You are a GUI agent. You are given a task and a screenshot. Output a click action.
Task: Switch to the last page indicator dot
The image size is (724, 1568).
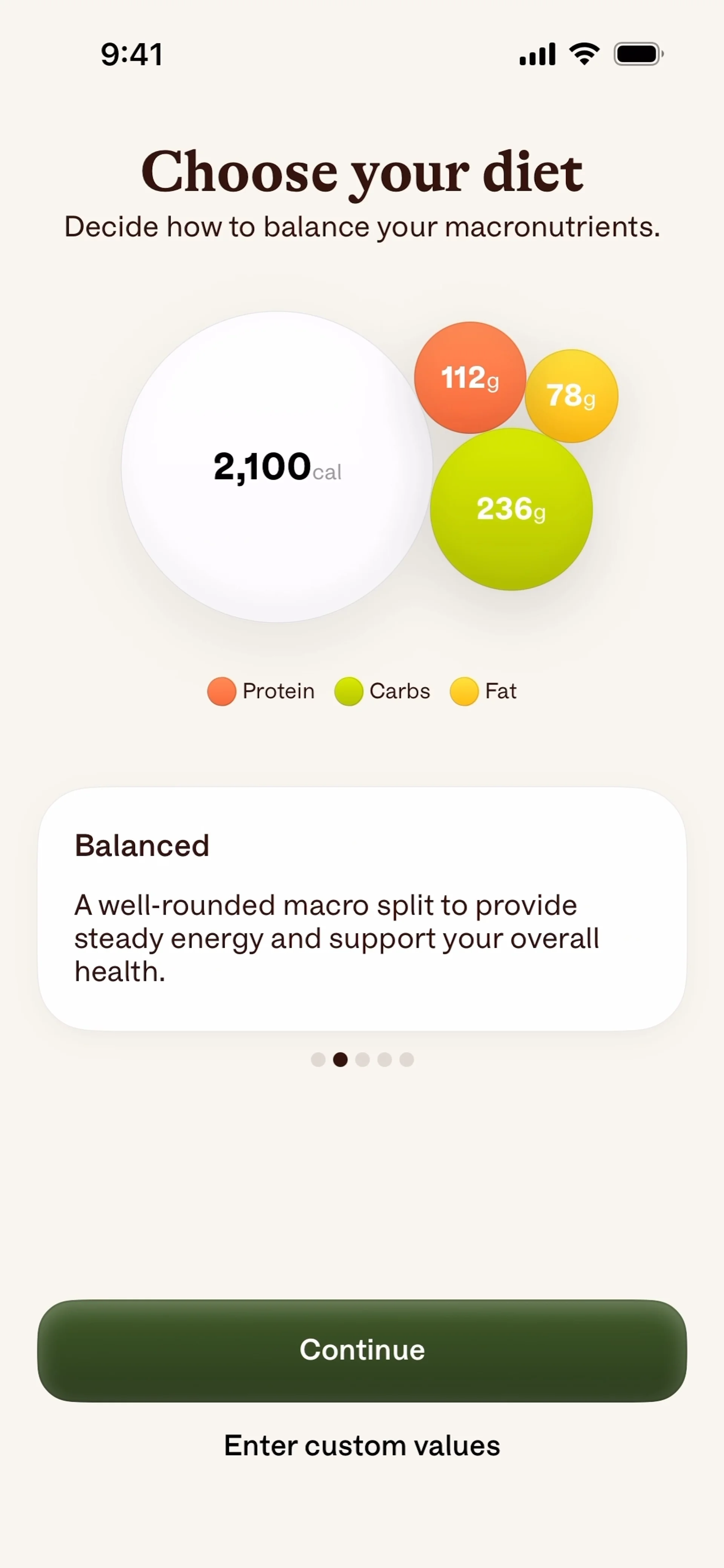(x=407, y=1060)
